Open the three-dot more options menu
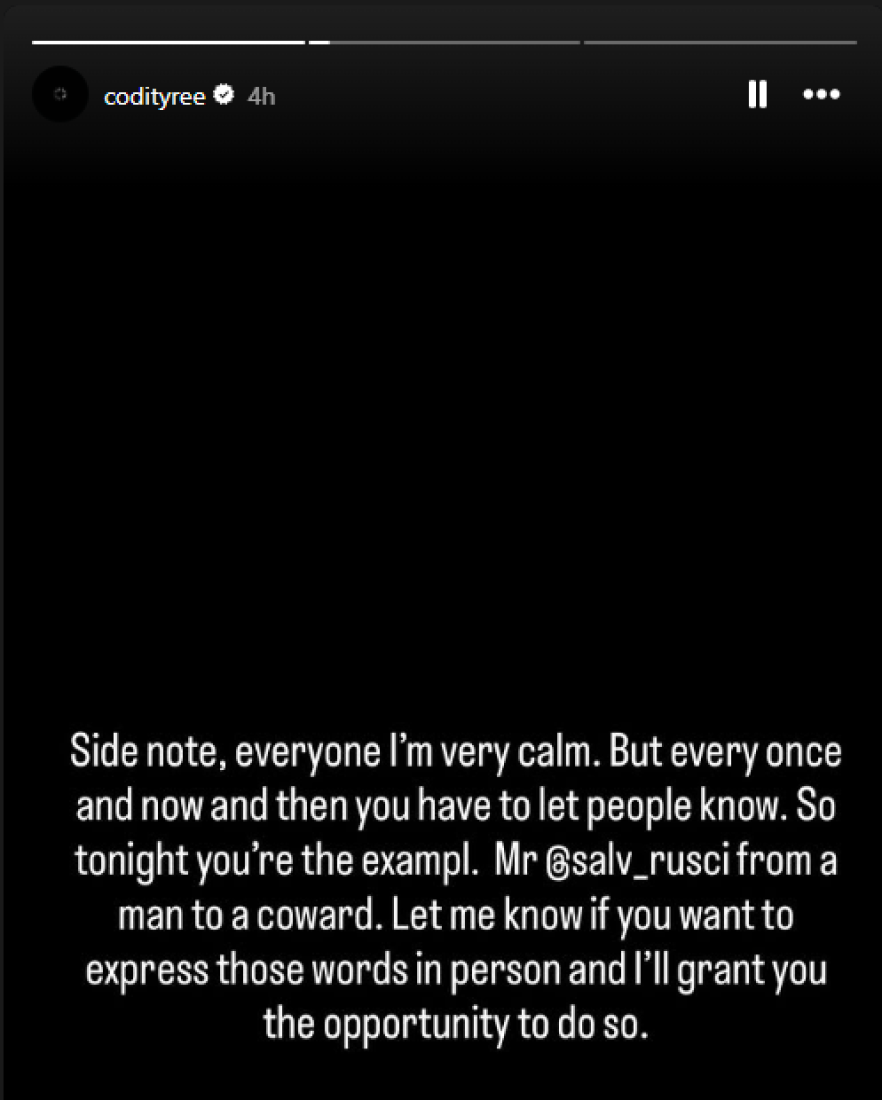 821,95
